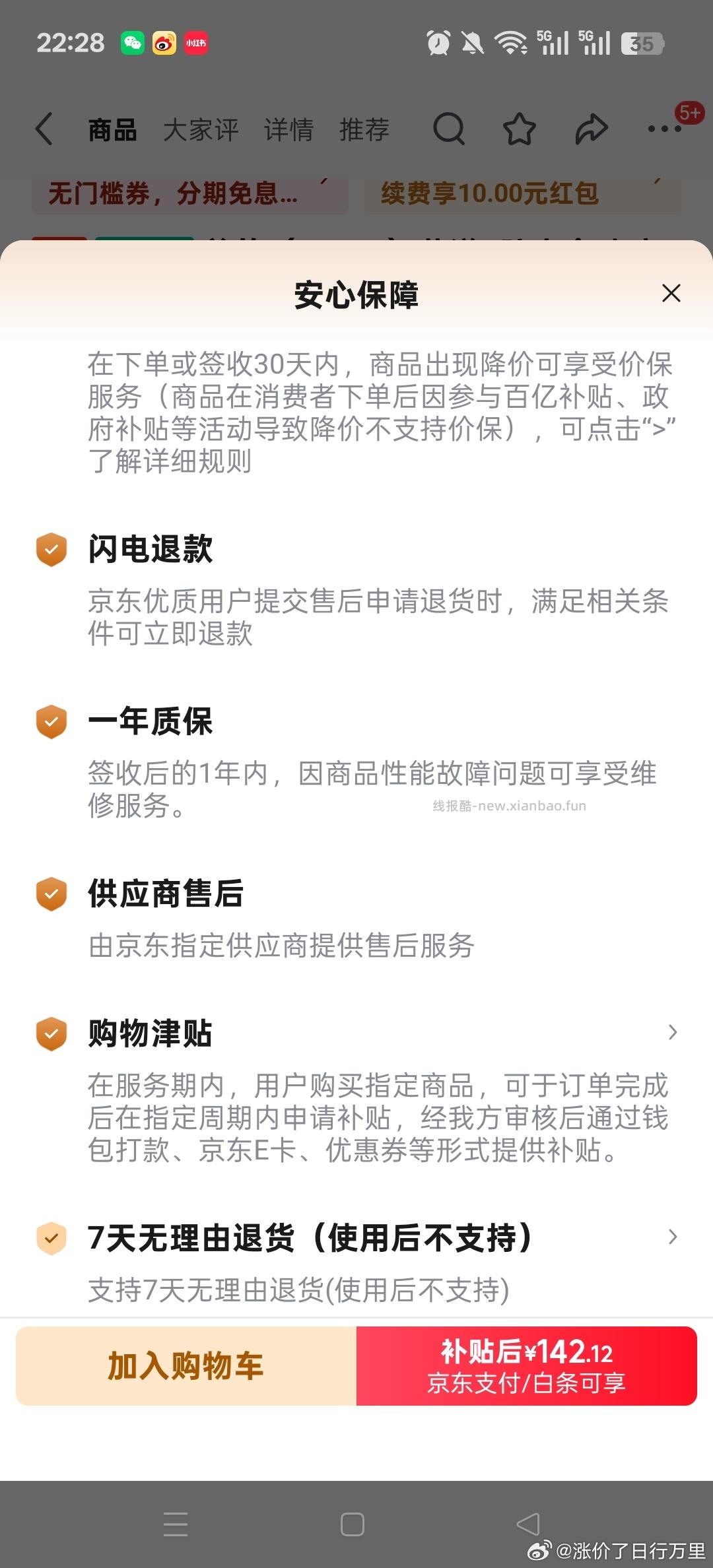713x1568 pixels.
Task: Tap the Wi-Fi icon in the status bar
Action: (x=510, y=42)
